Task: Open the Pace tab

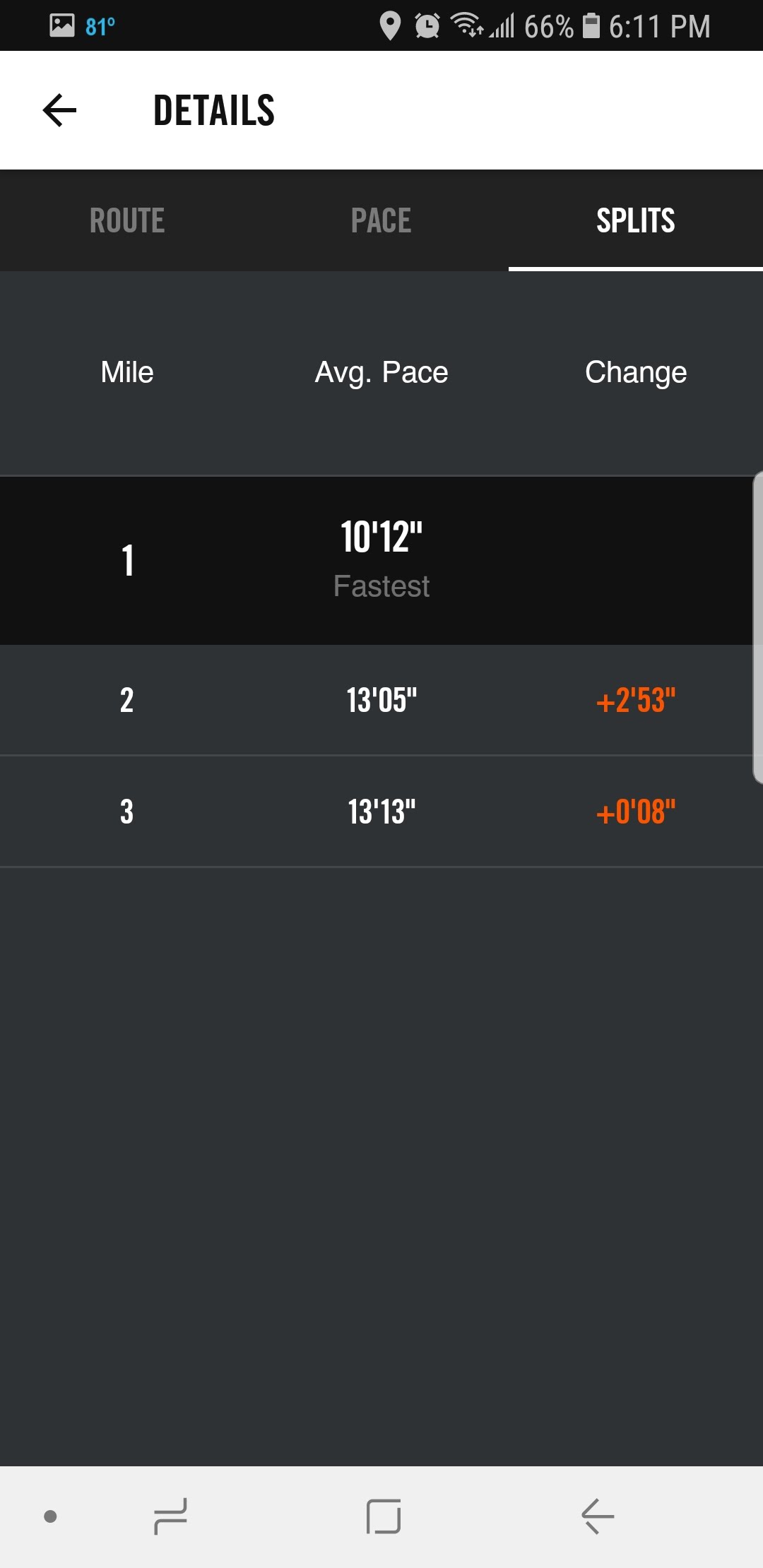Action: coord(381,220)
